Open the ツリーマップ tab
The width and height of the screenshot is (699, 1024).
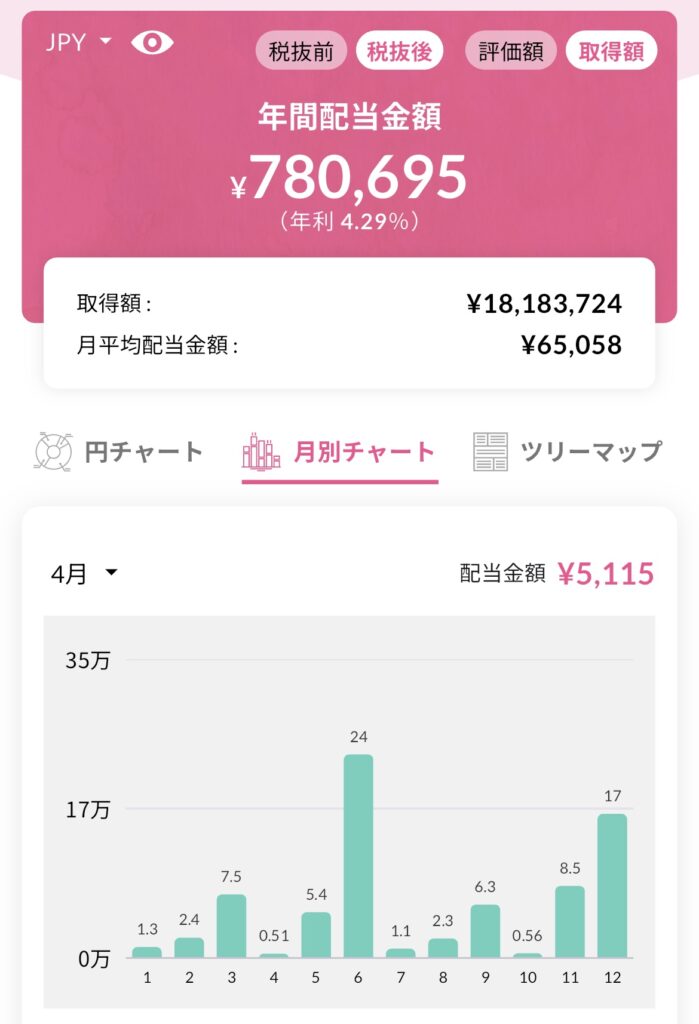567,452
